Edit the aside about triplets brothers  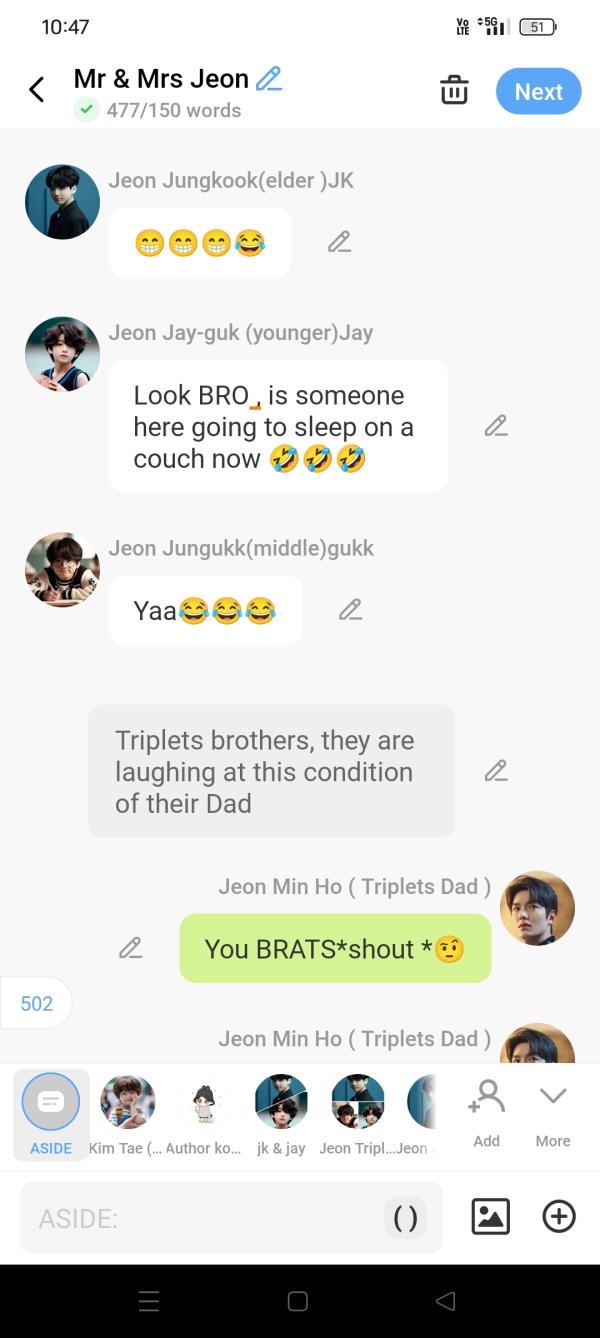tap(495, 771)
